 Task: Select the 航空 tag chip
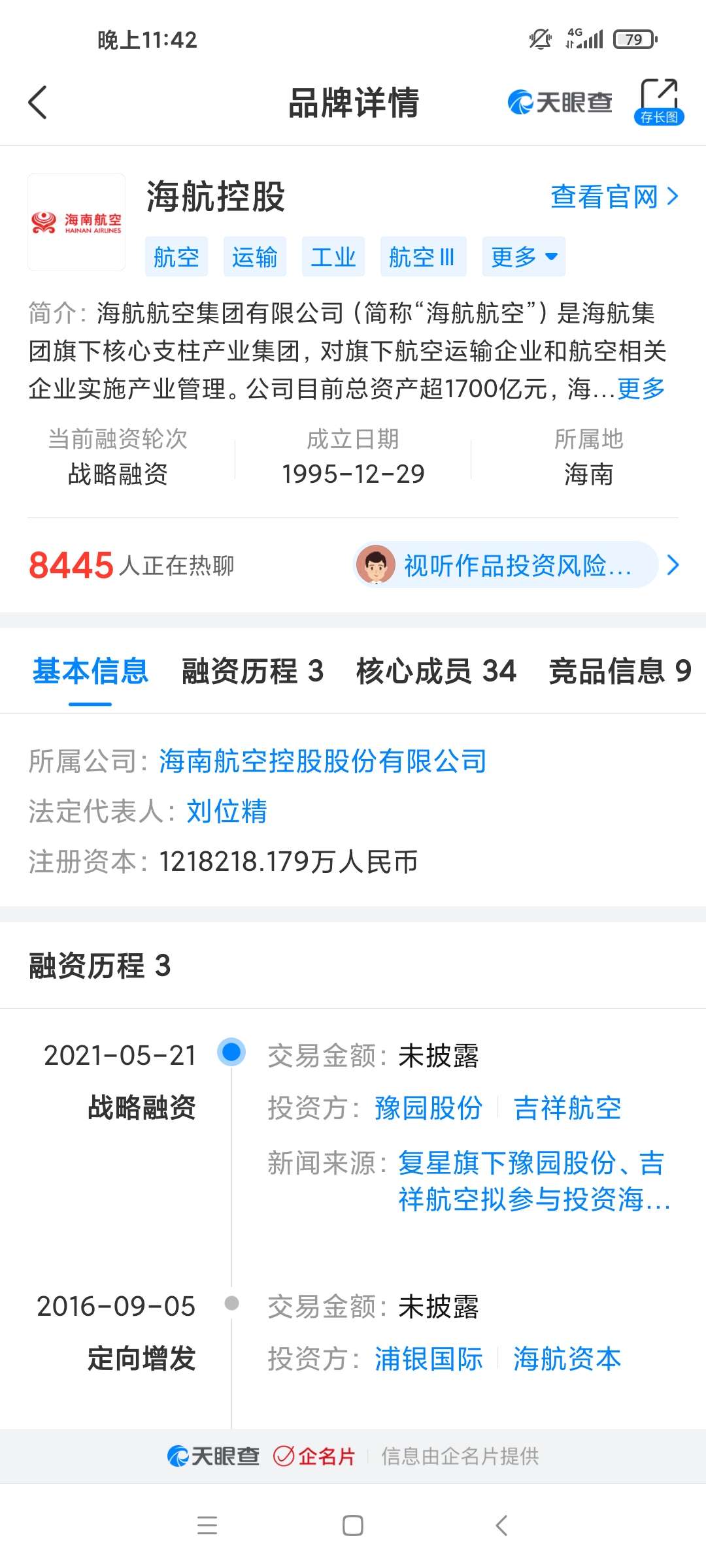[x=176, y=257]
